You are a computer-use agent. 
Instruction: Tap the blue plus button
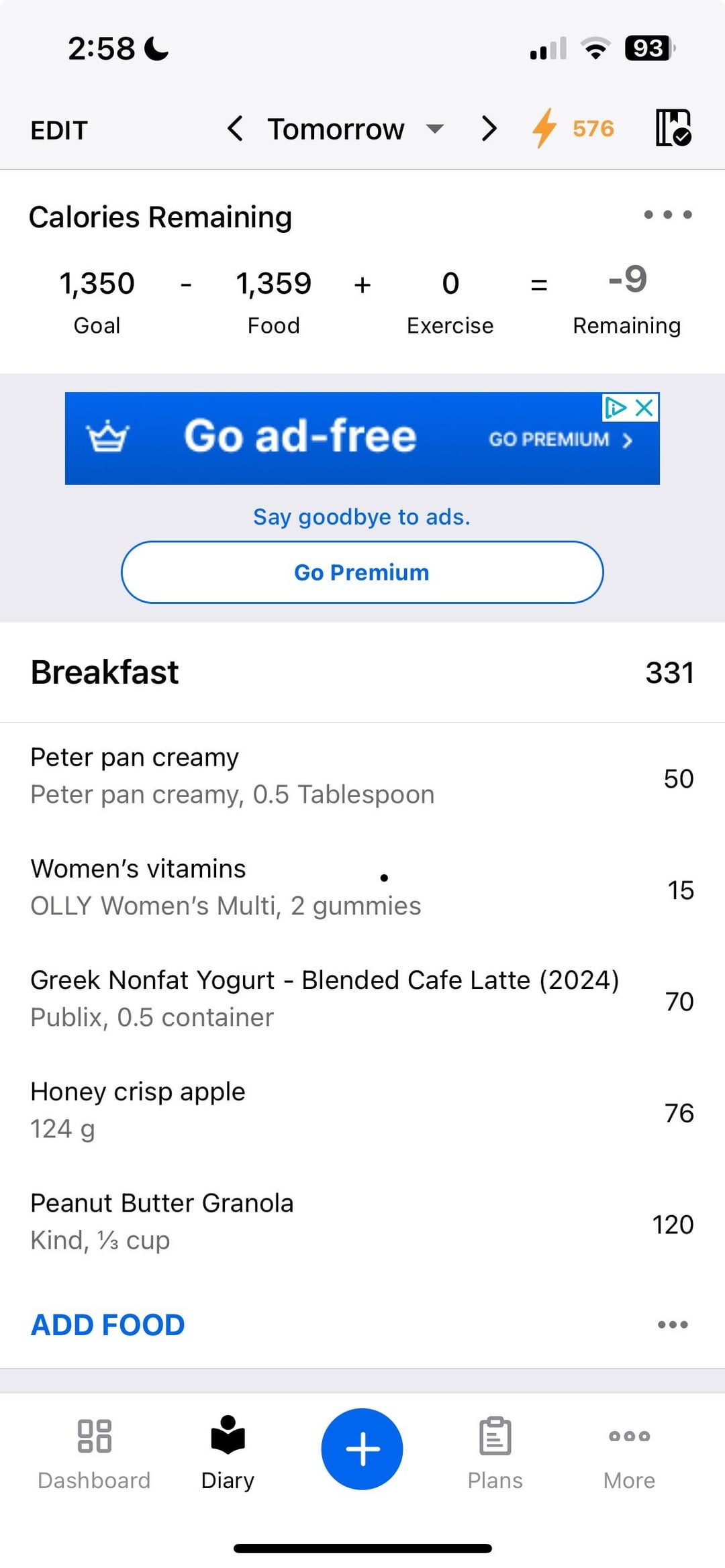point(362,1449)
